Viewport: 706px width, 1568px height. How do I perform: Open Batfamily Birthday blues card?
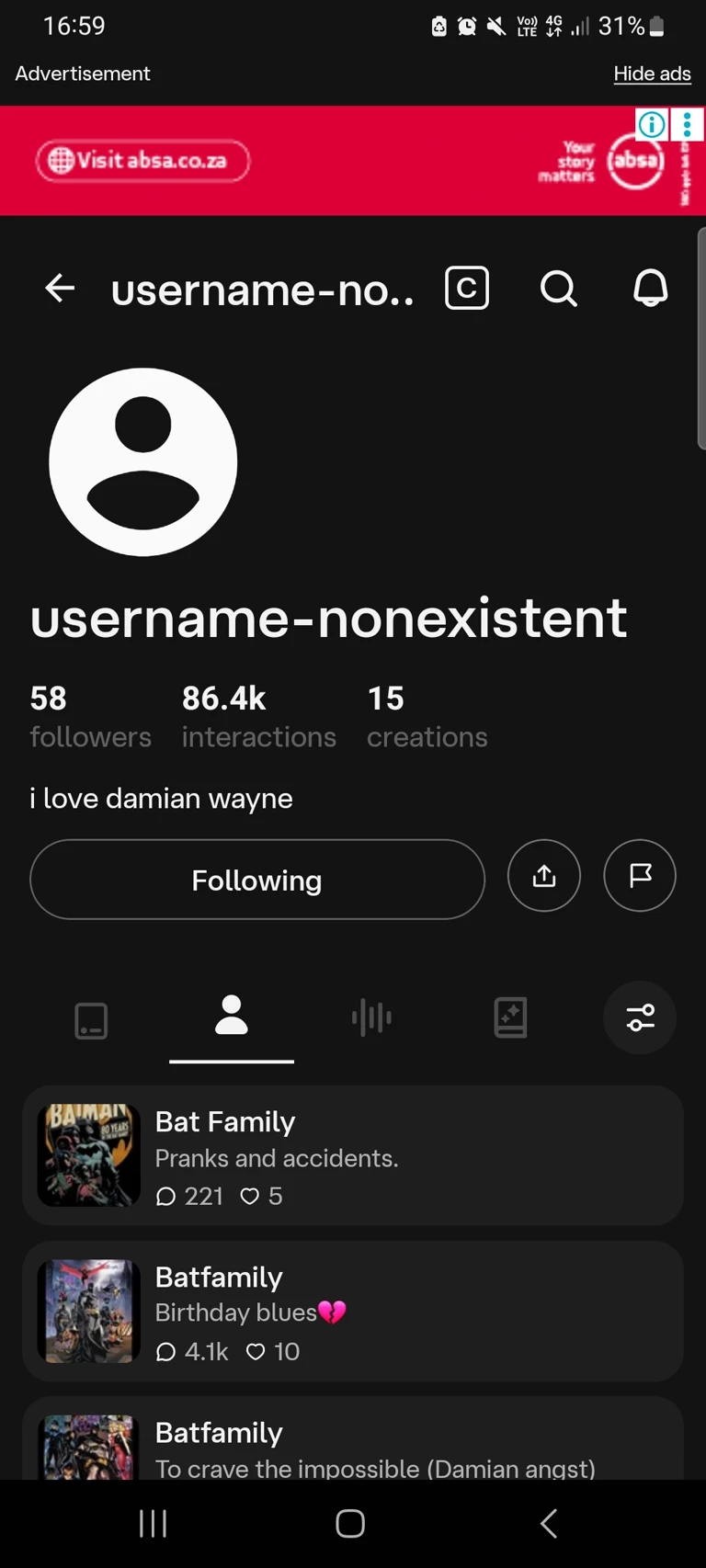[x=353, y=1312]
